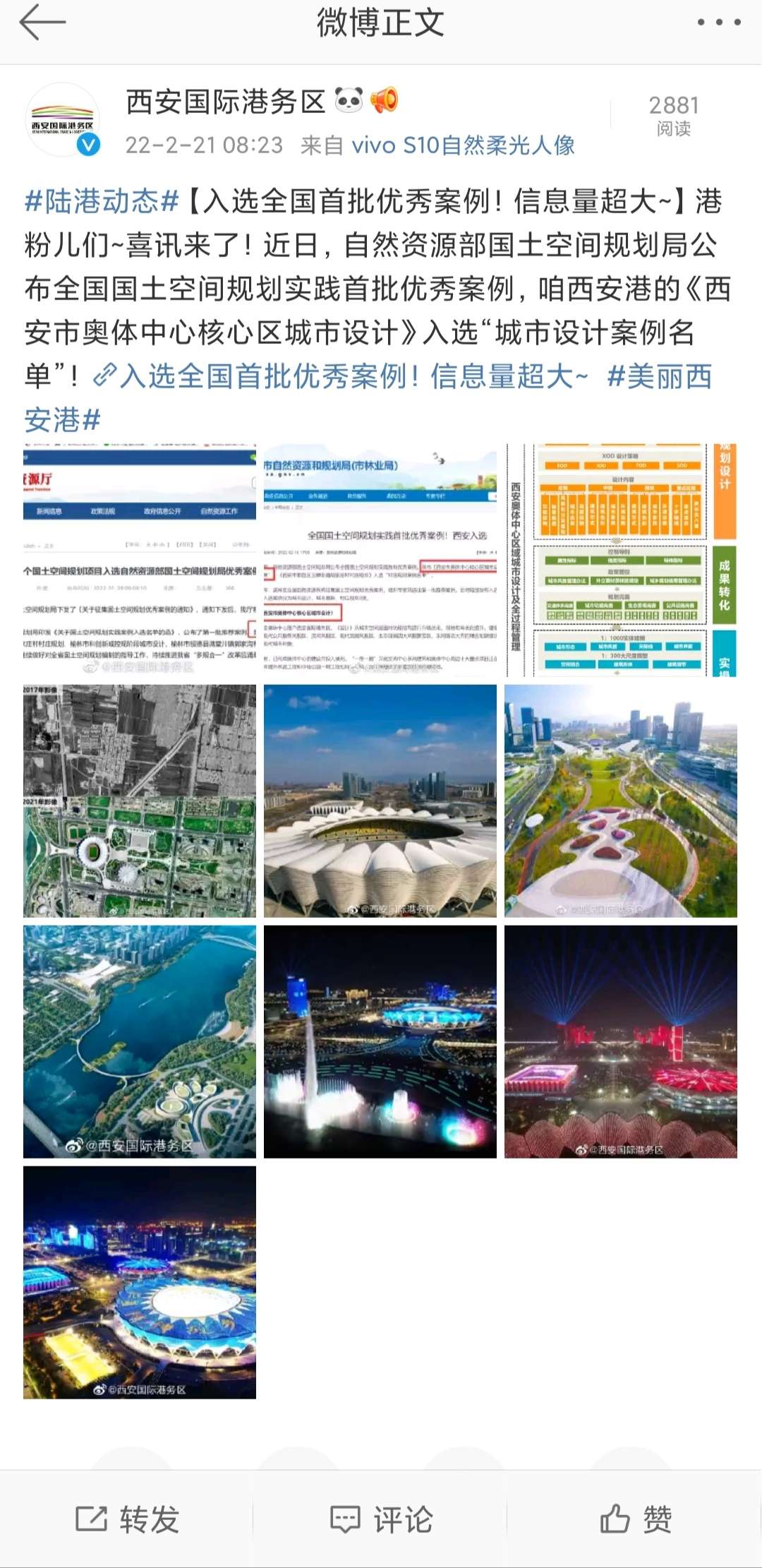Open 西安国际港务区 profile avatar
This screenshot has width=762, height=1568.
62,120
